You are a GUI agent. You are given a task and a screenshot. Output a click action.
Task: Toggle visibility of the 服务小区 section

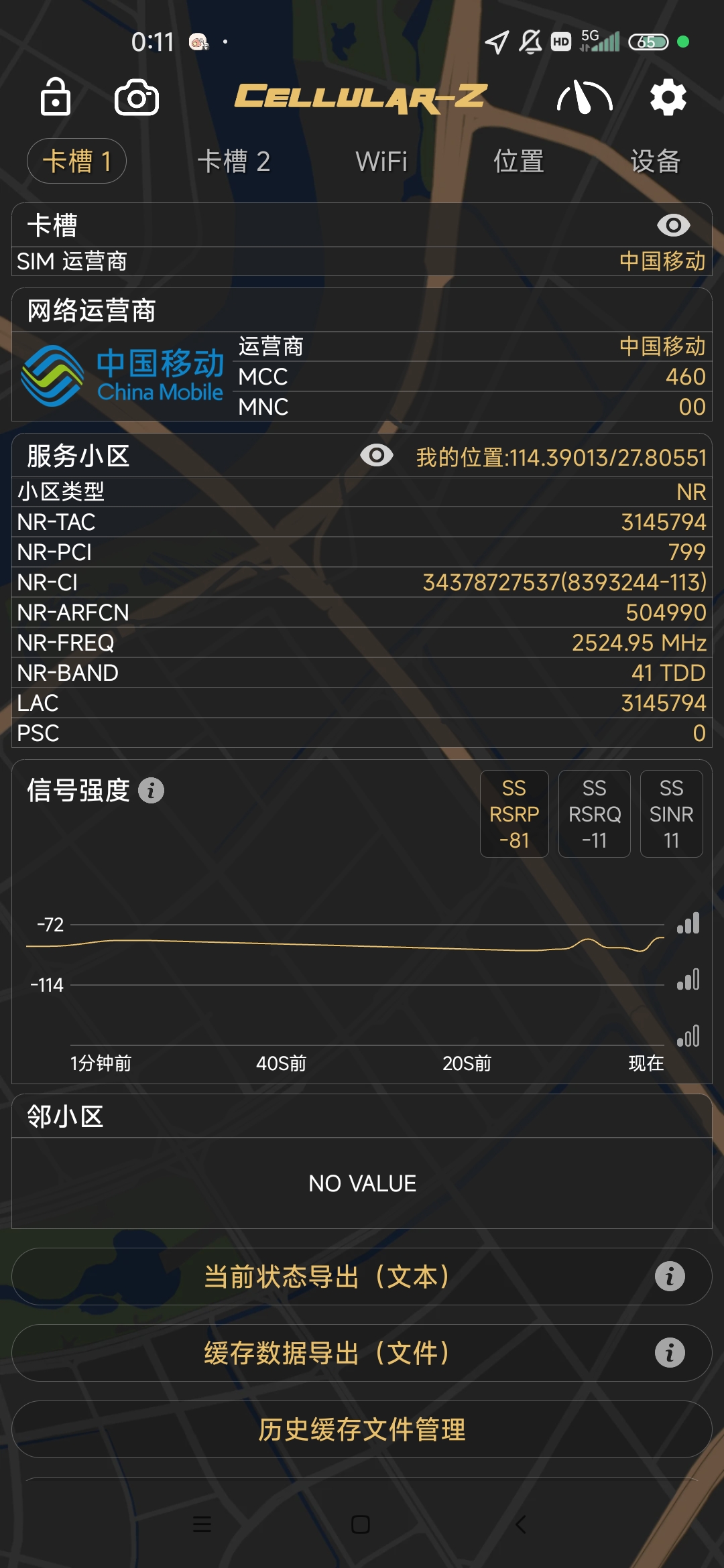tap(377, 456)
